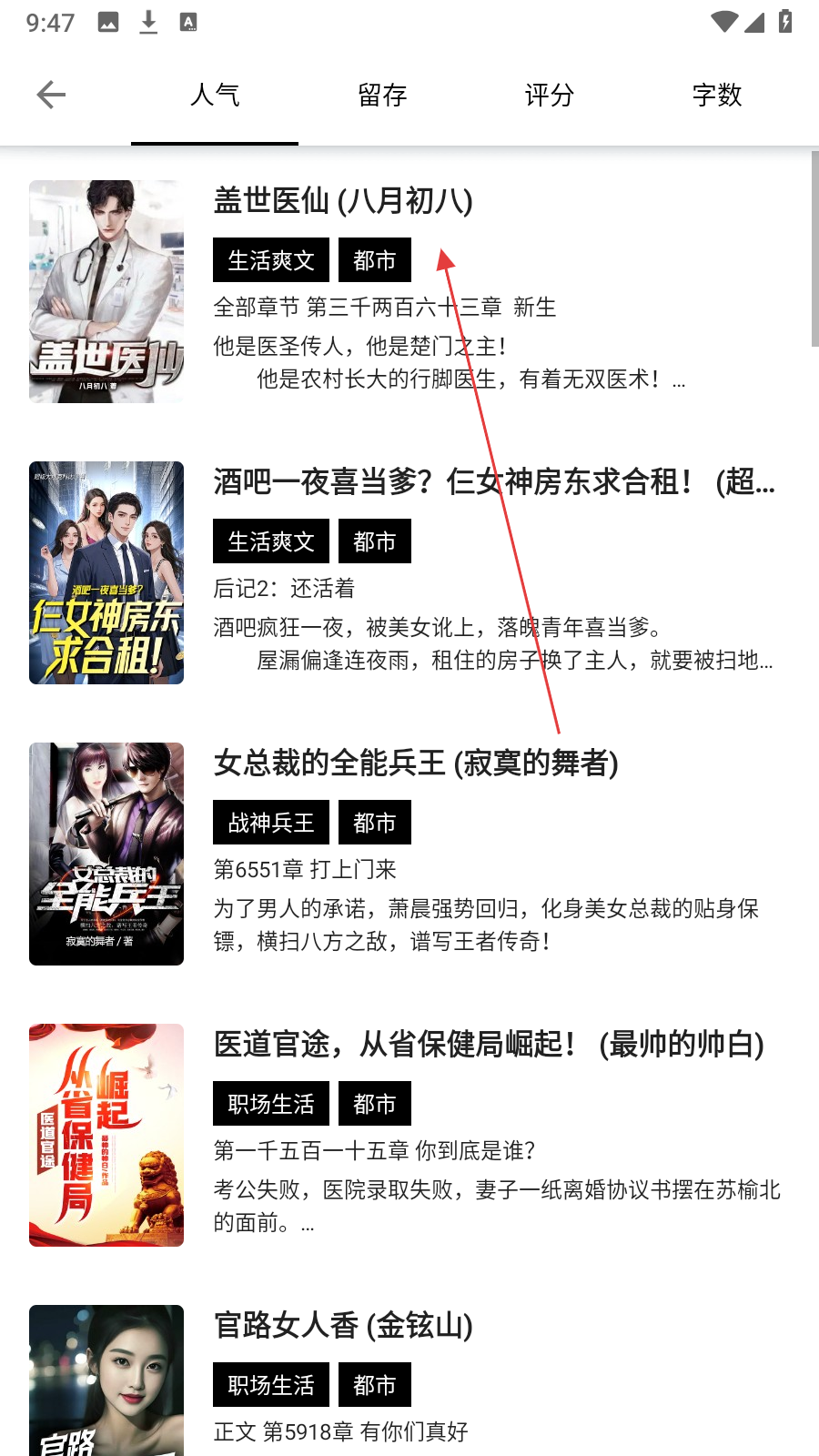Select the 评分 tab

point(550,95)
